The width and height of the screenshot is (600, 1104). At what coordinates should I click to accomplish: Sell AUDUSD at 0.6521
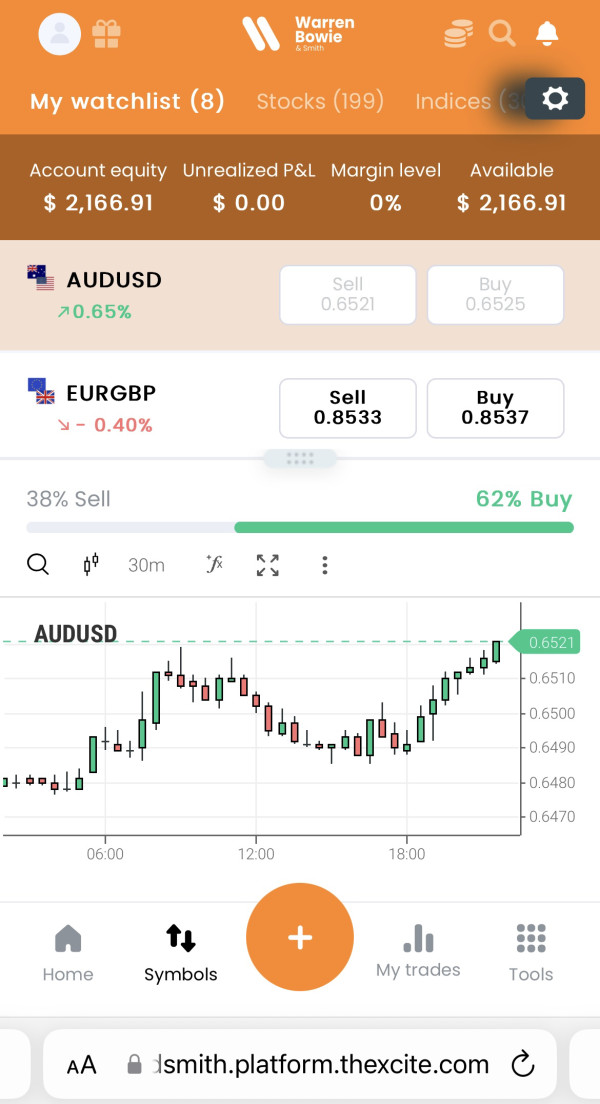click(x=348, y=295)
